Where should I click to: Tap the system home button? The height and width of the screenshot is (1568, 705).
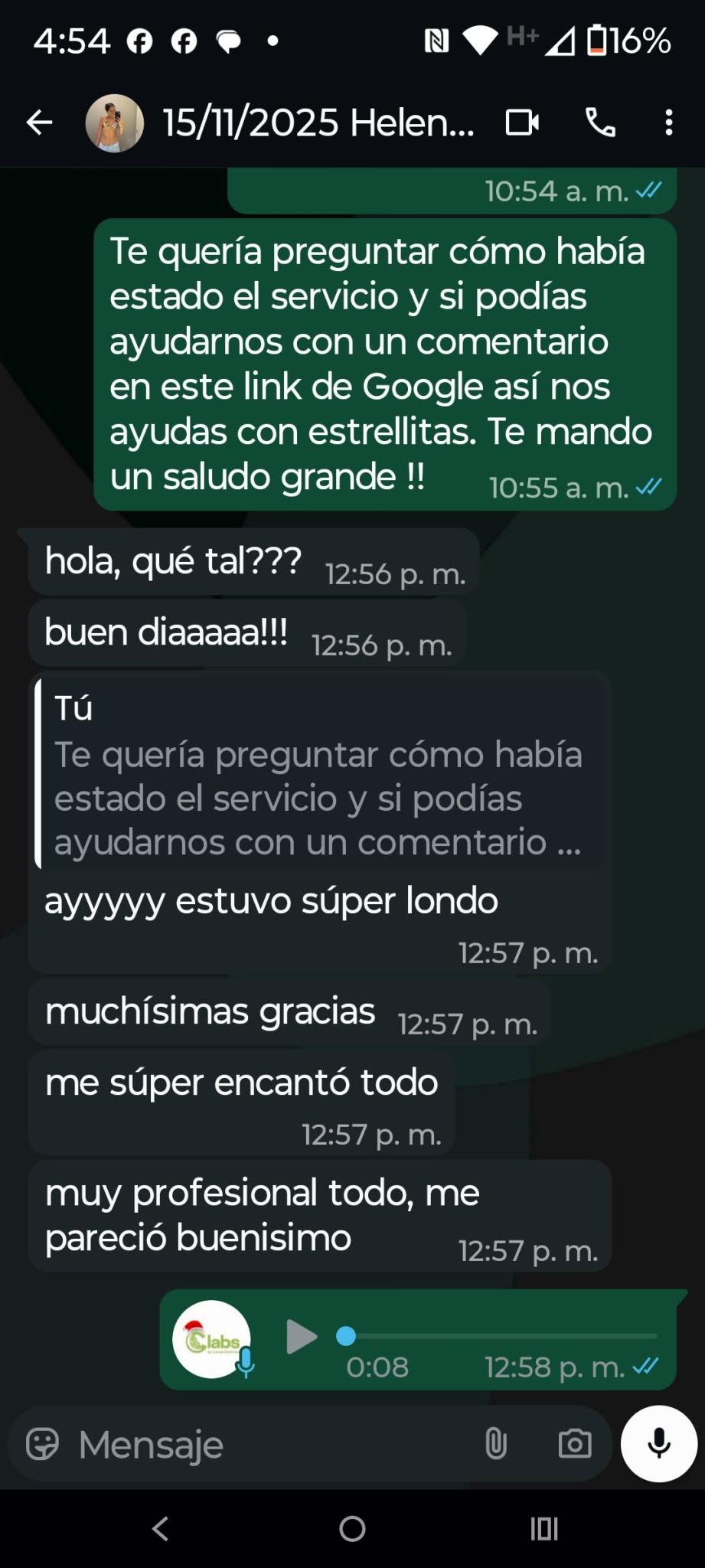click(x=352, y=1529)
